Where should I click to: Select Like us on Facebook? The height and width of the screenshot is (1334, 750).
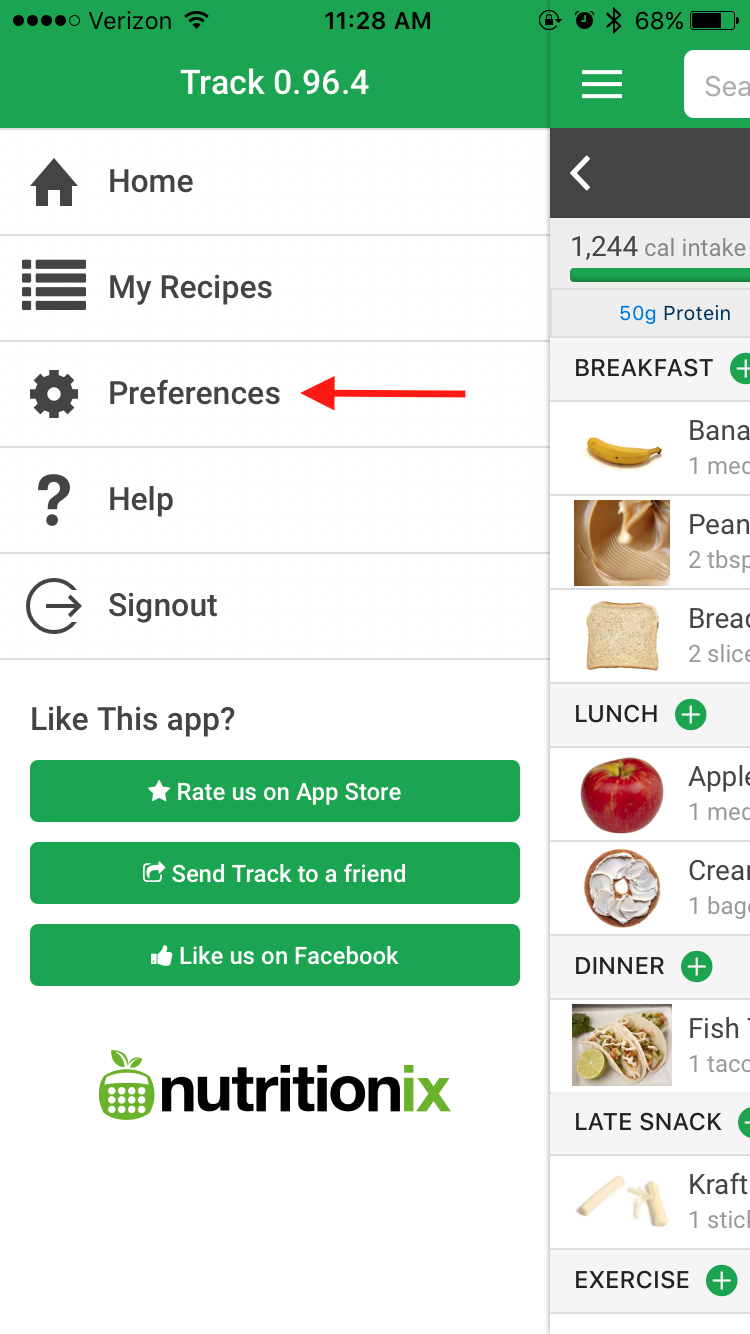[275, 955]
